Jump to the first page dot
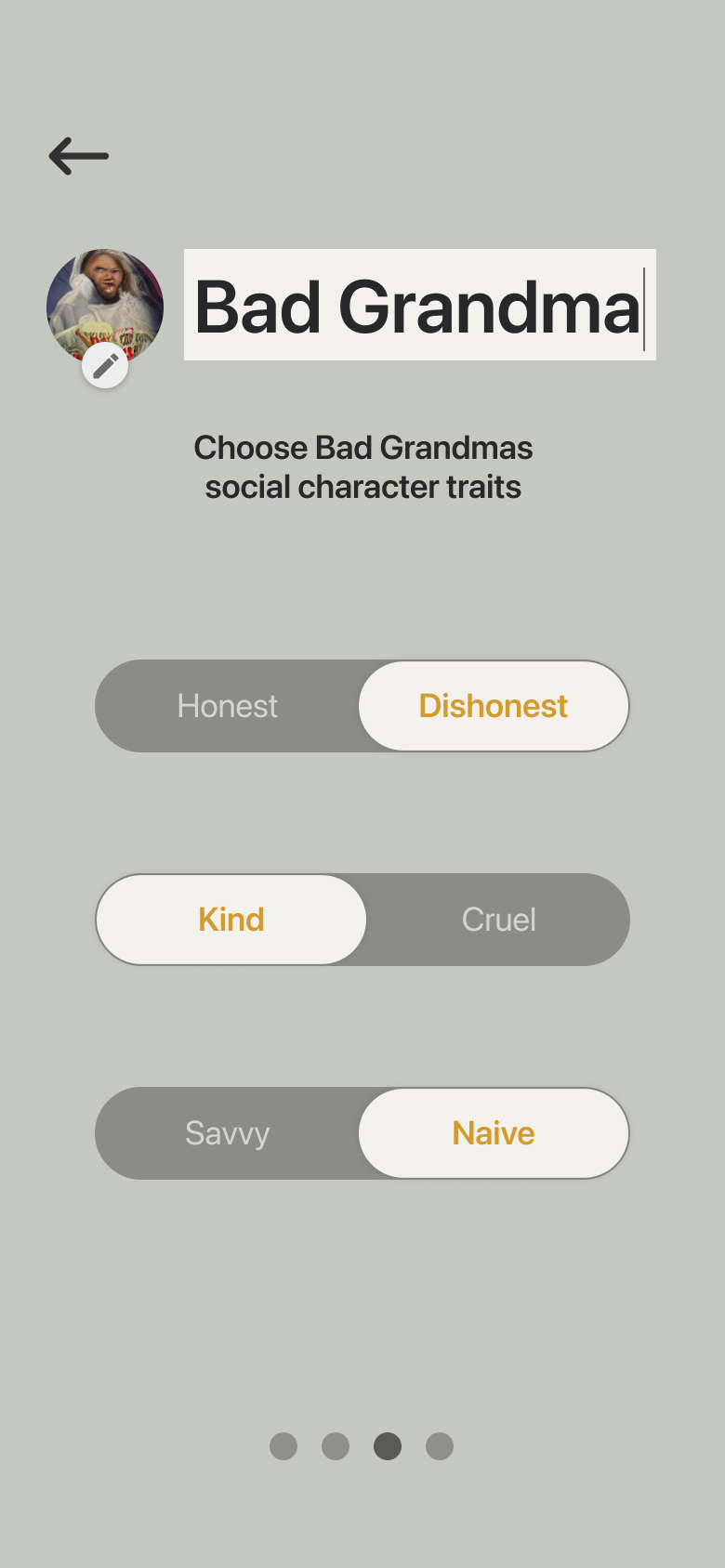 [x=283, y=1446]
